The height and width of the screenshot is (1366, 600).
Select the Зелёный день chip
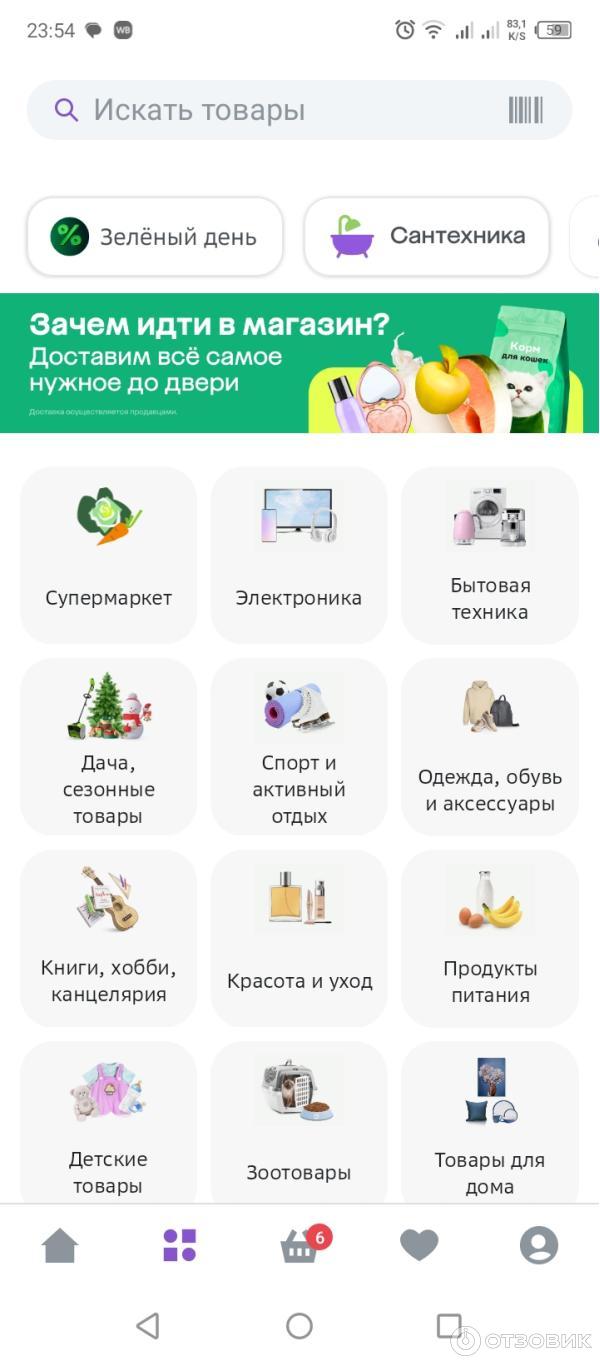(155, 237)
